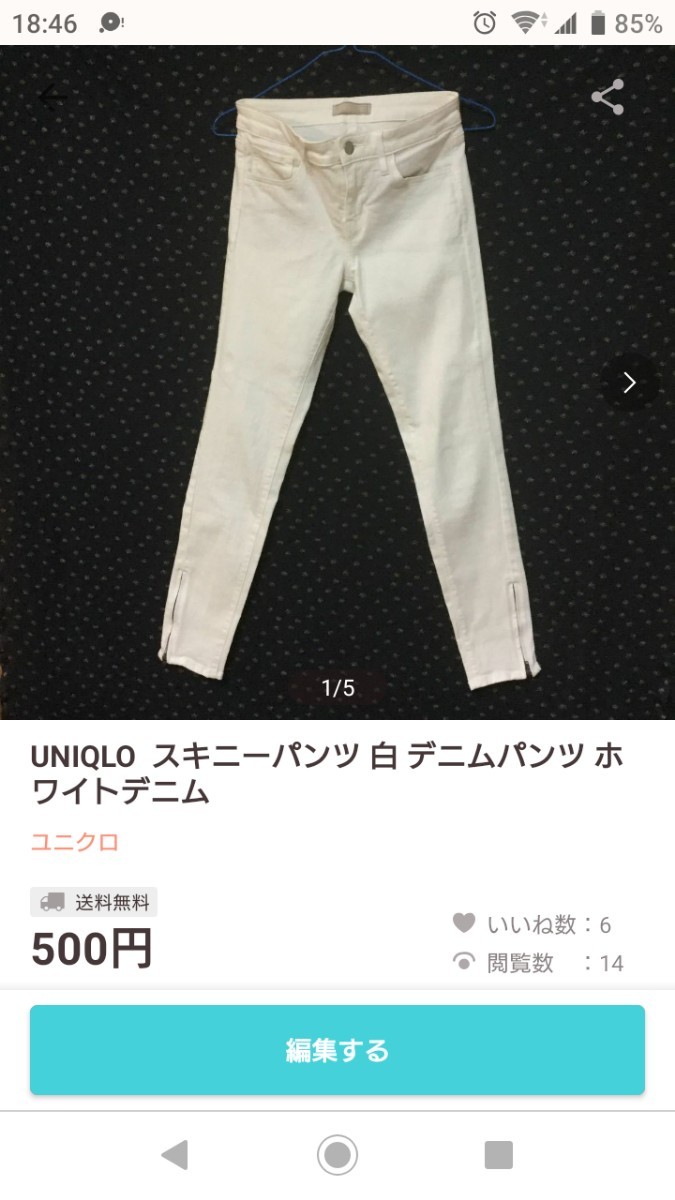Open the ユニクロ brand link
This screenshot has height=1200, width=675.
pos(75,841)
